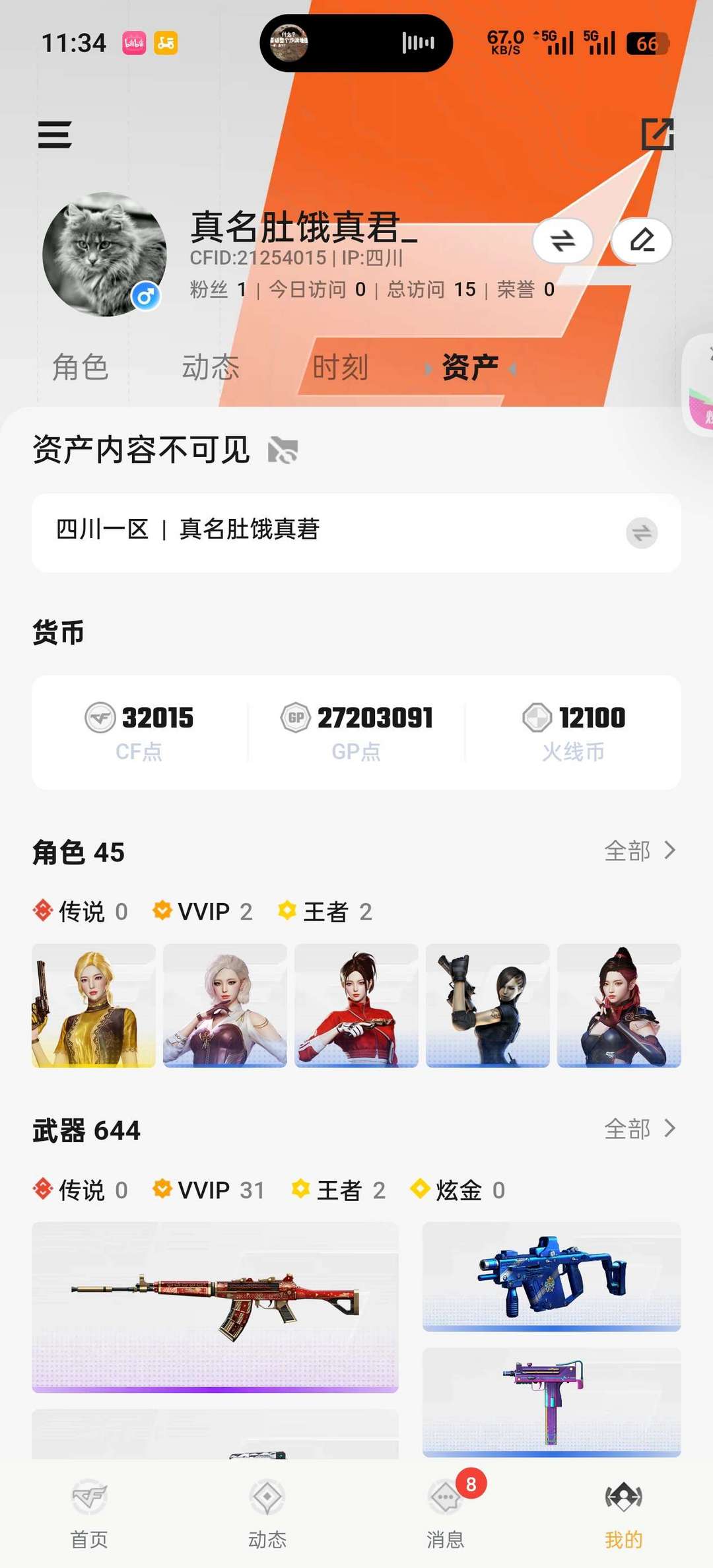Select the 炫金 filter in weapons section
This screenshot has width=713, height=1568.
[x=458, y=1190]
